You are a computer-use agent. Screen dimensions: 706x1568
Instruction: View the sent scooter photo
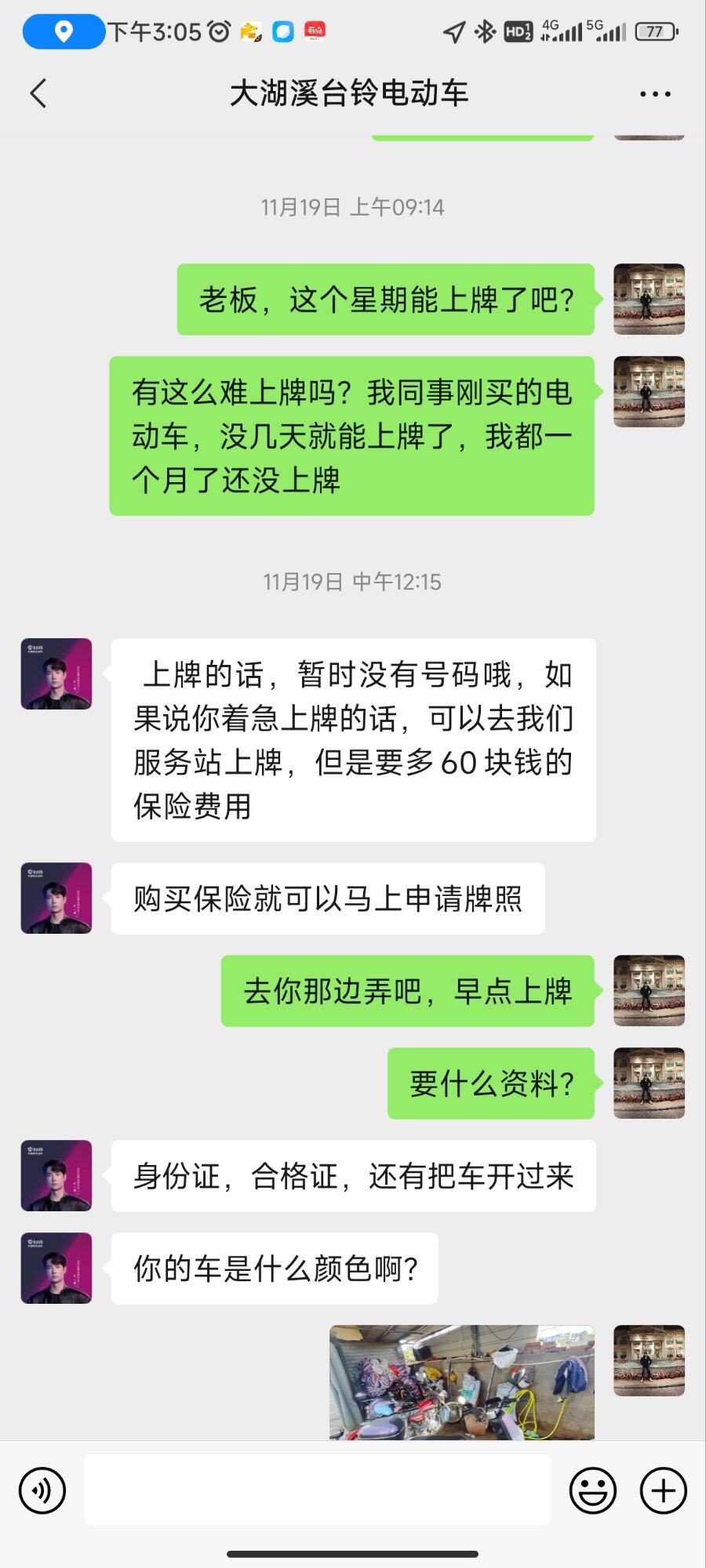coord(461,1383)
